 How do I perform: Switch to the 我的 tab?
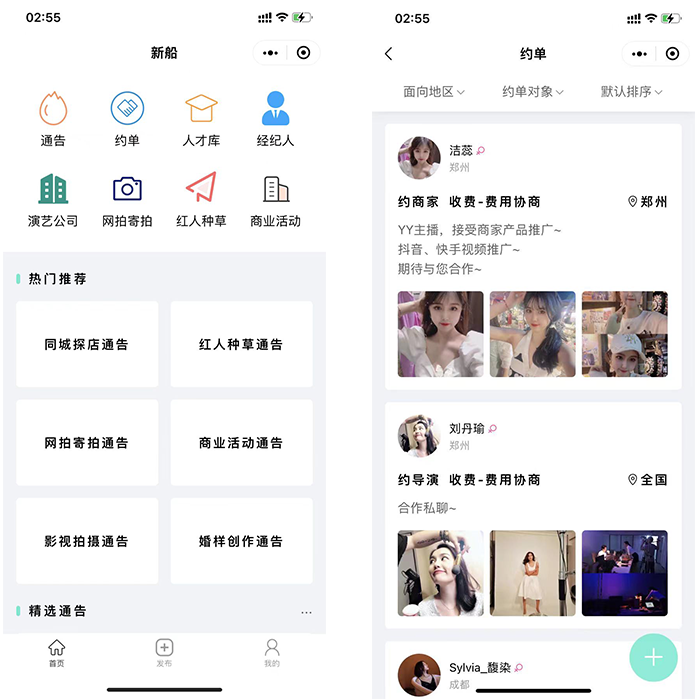pos(272,653)
